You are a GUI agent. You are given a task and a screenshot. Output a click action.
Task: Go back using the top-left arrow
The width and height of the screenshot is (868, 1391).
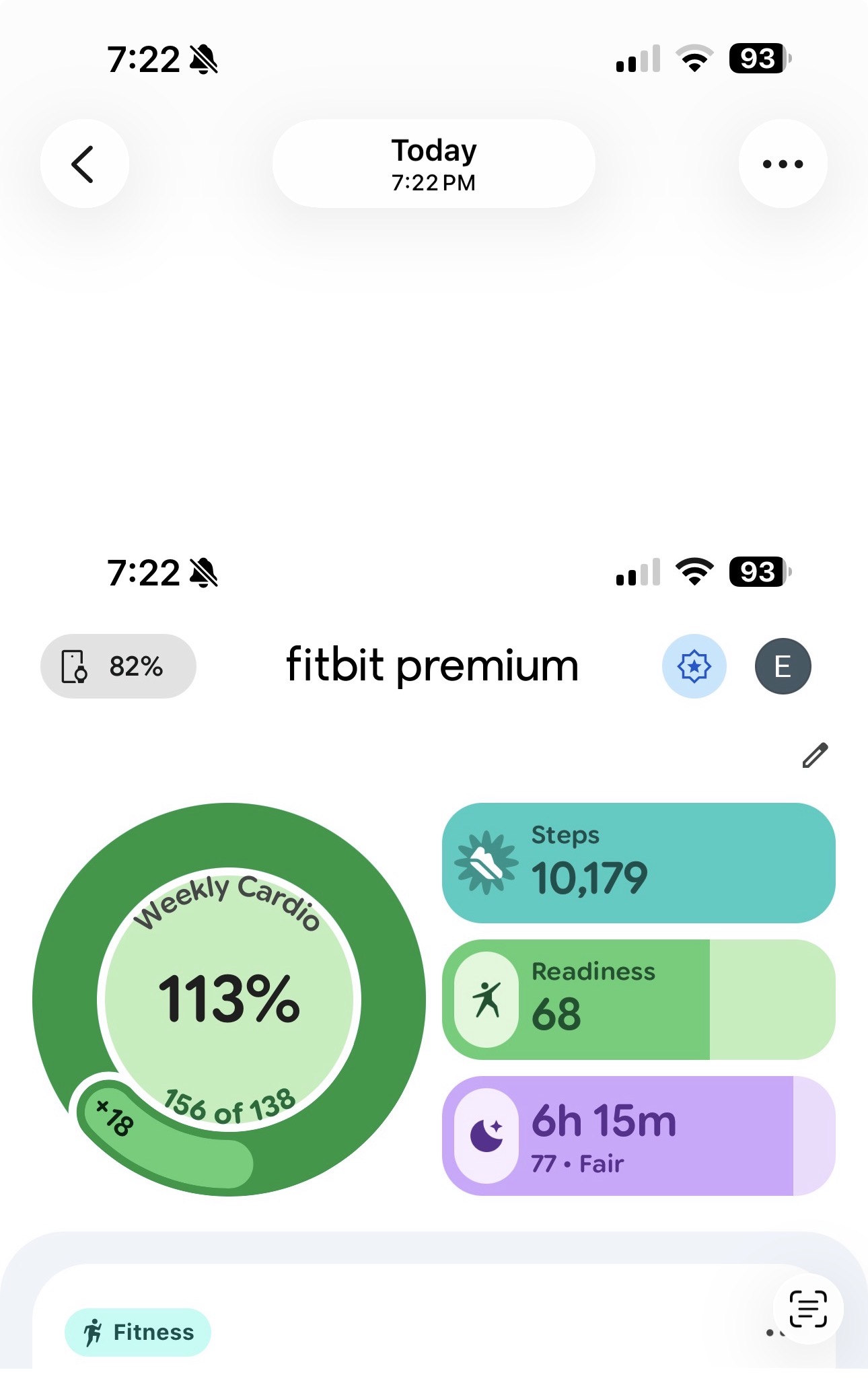(x=84, y=164)
